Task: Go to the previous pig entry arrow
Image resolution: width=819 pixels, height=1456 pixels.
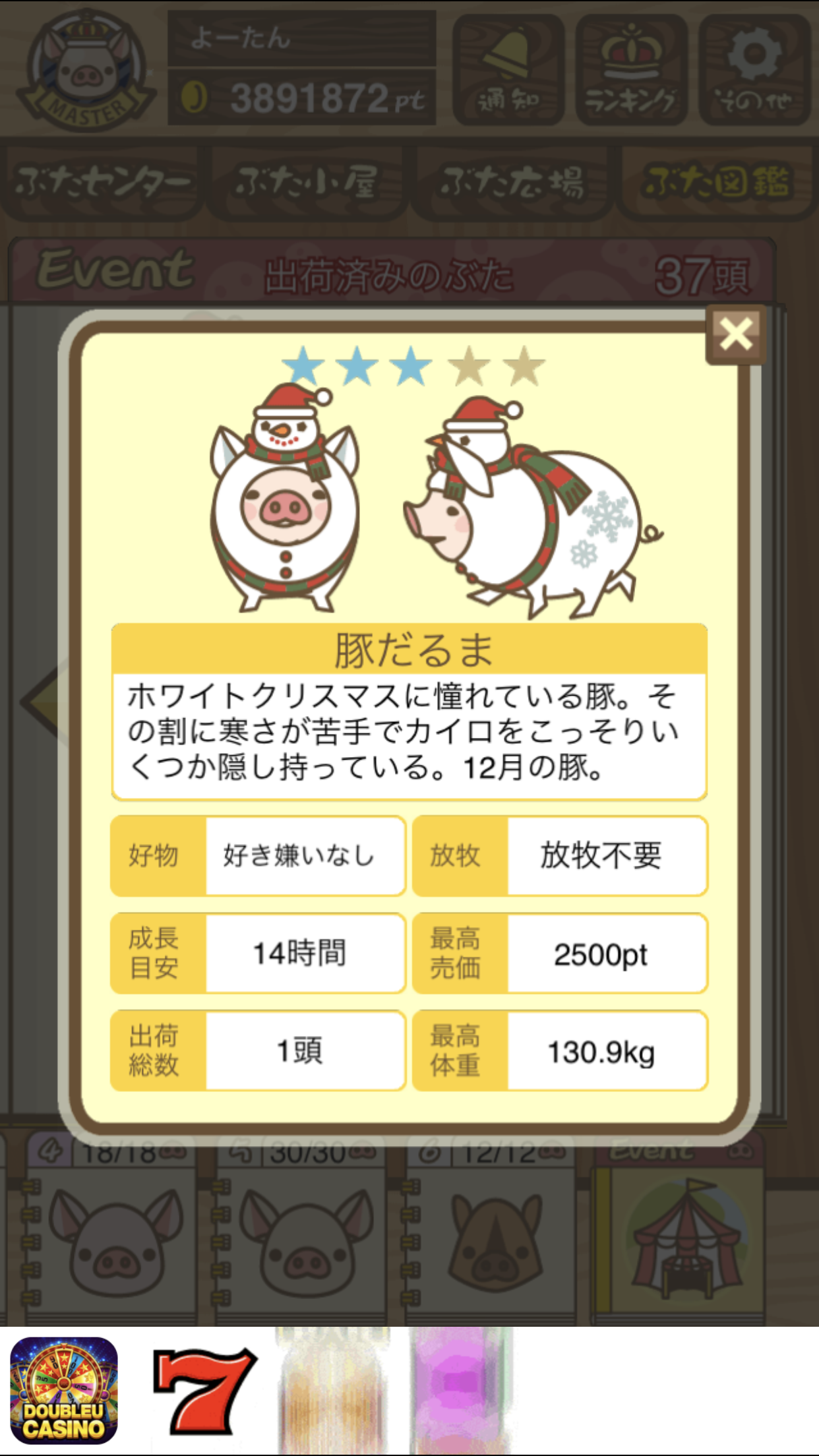Action: point(41,702)
